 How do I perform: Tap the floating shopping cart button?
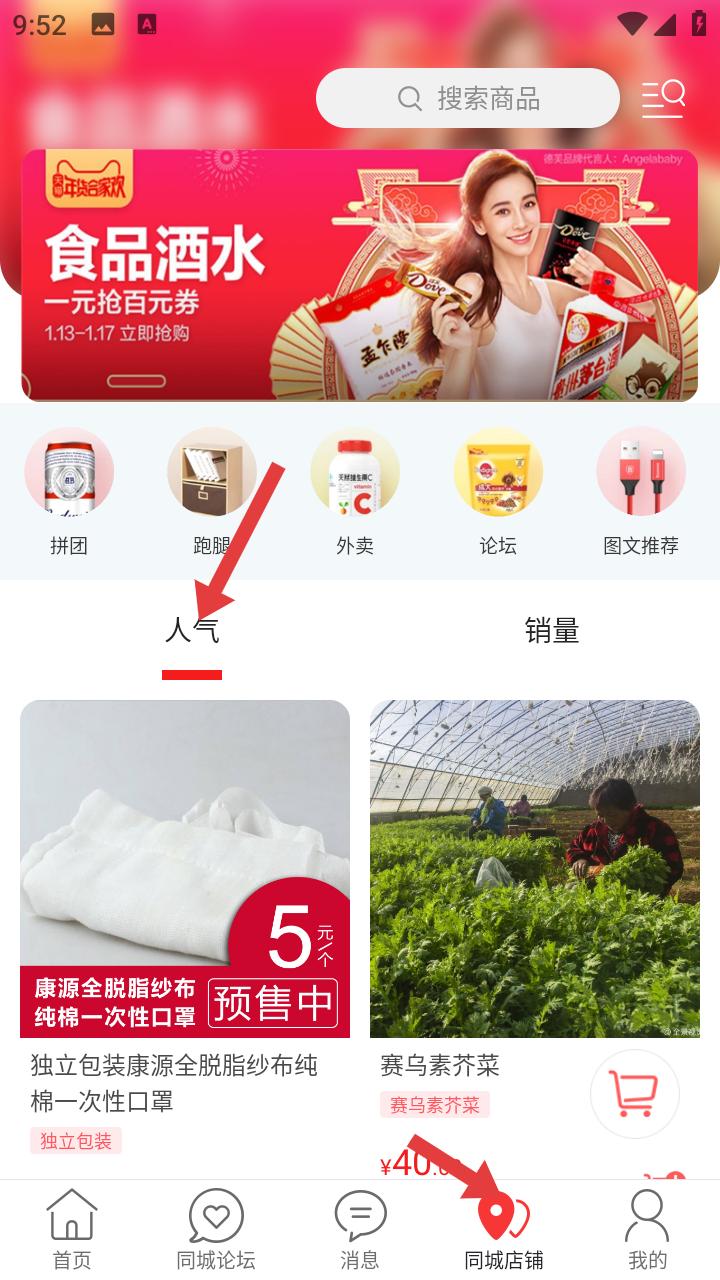click(x=635, y=1094)
